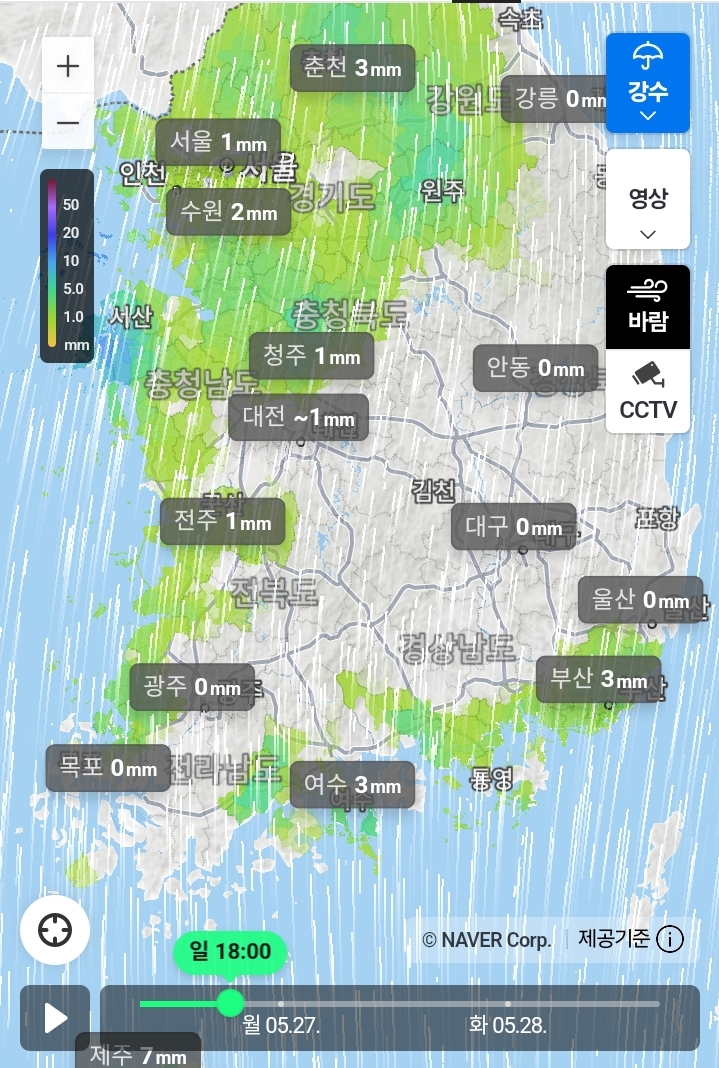Select the 대전 ~1mm rainfall label
The image size is (719, 1068).
click(298, 417)
